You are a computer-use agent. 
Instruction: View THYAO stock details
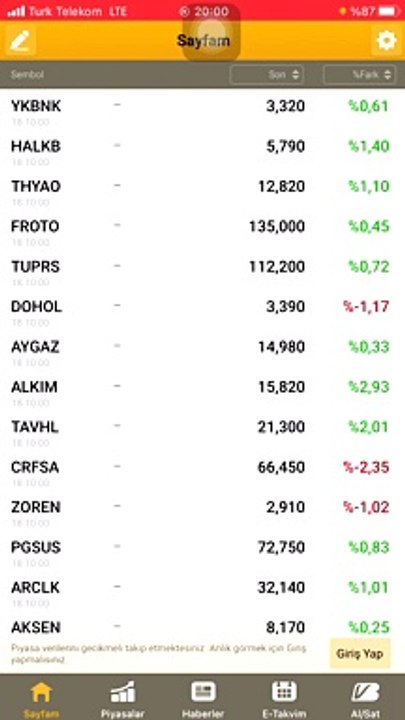(202, 191)
